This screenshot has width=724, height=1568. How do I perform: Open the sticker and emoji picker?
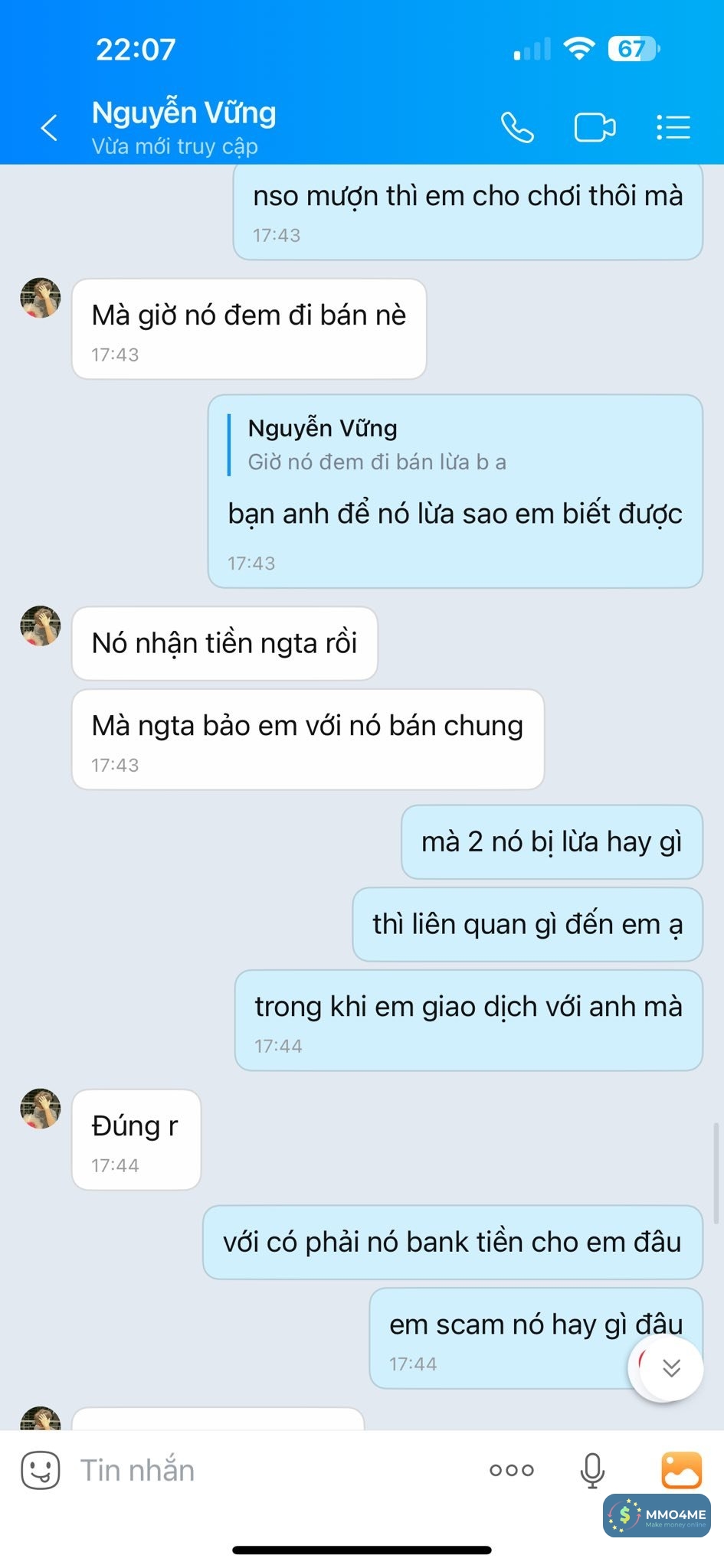41,1470
